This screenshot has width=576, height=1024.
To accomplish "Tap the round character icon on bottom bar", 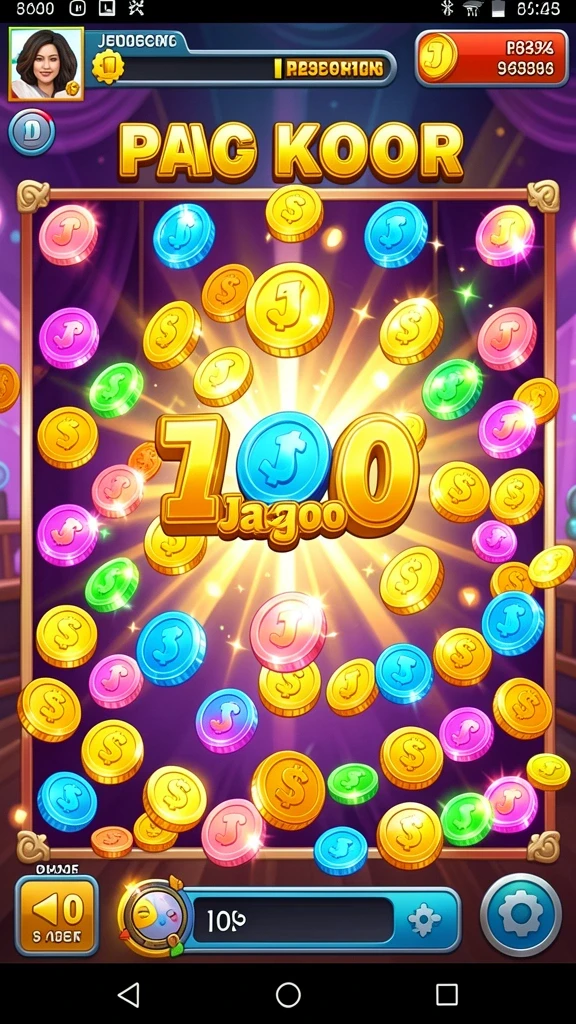I will (x=152, y=917).
